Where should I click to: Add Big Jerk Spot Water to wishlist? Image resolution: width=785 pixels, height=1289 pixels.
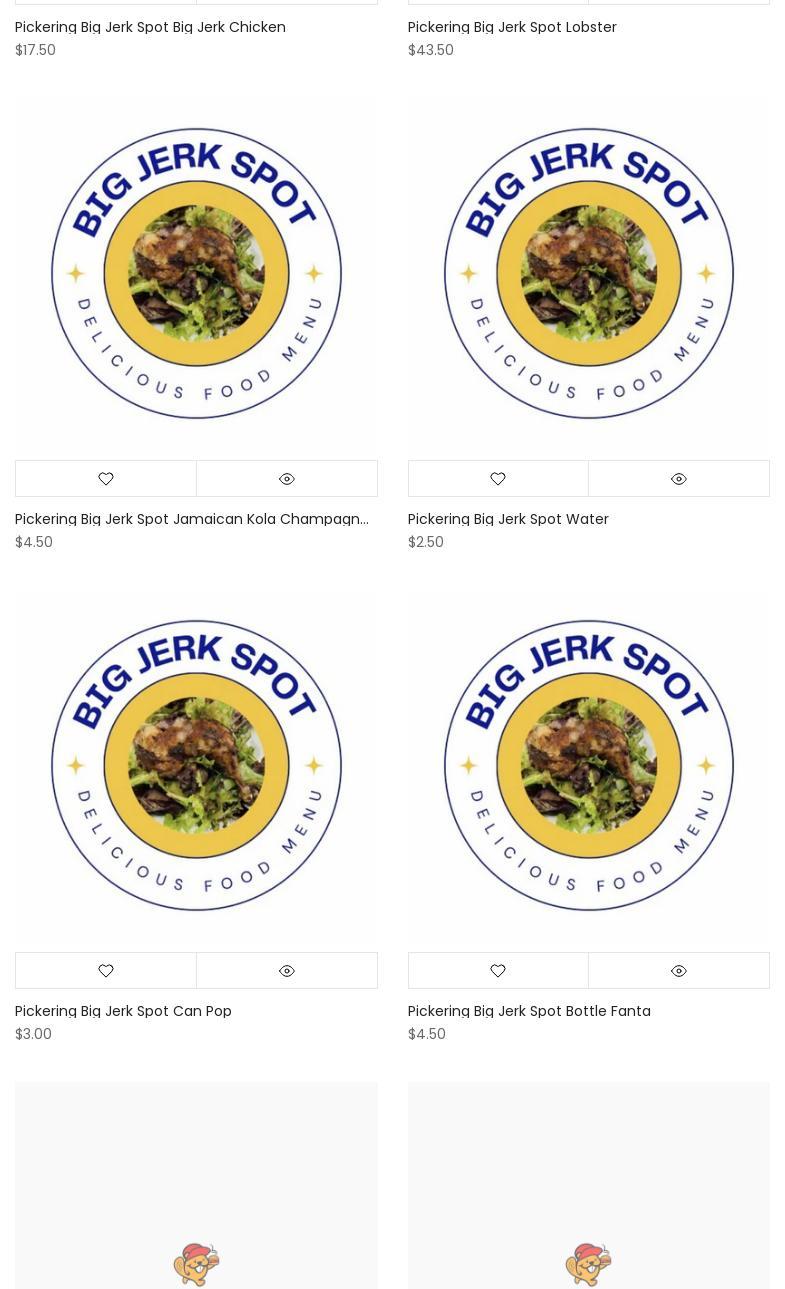tap(498, 479)
